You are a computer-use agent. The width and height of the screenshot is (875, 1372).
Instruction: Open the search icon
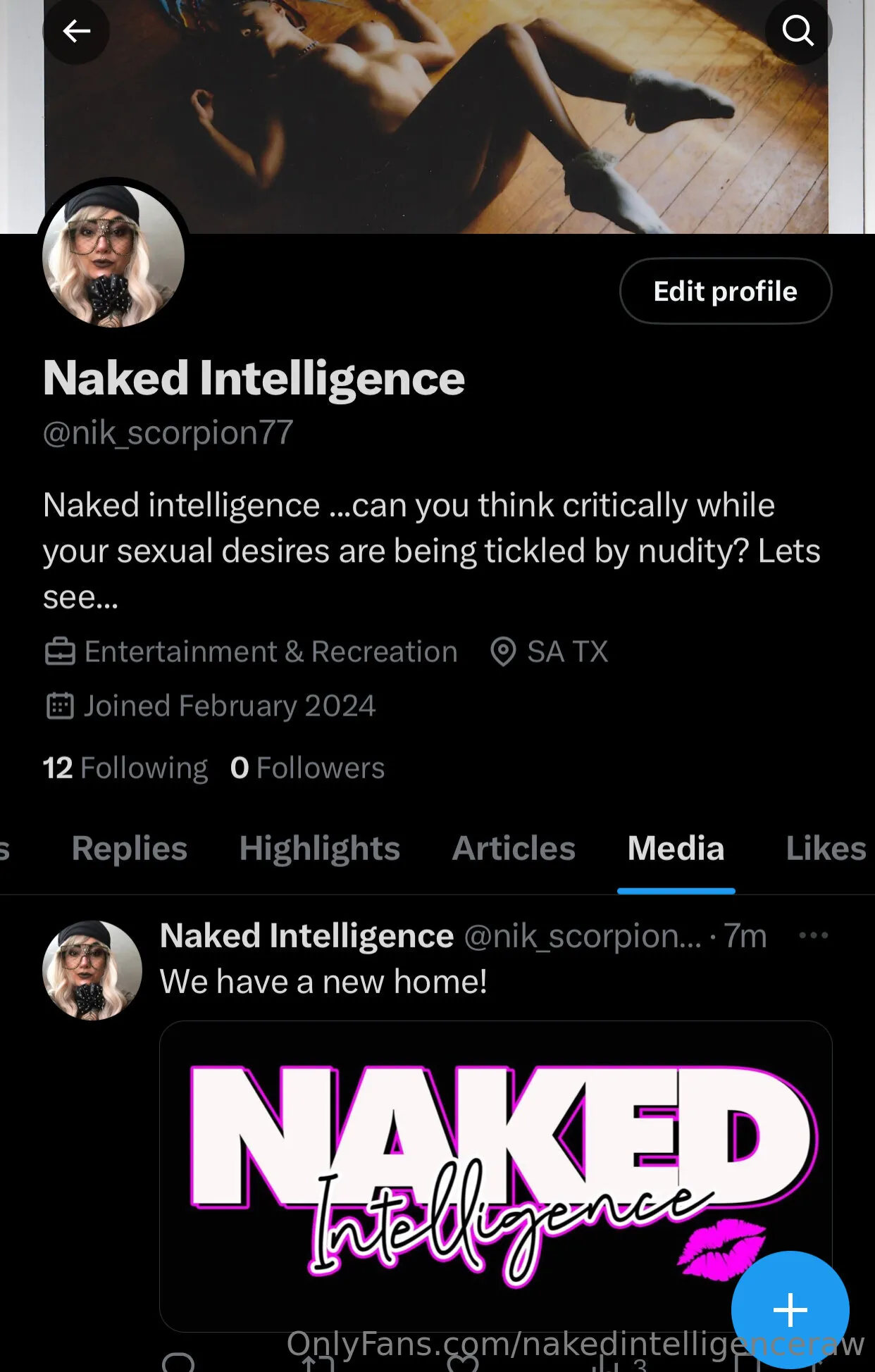[x=798, y=31]
